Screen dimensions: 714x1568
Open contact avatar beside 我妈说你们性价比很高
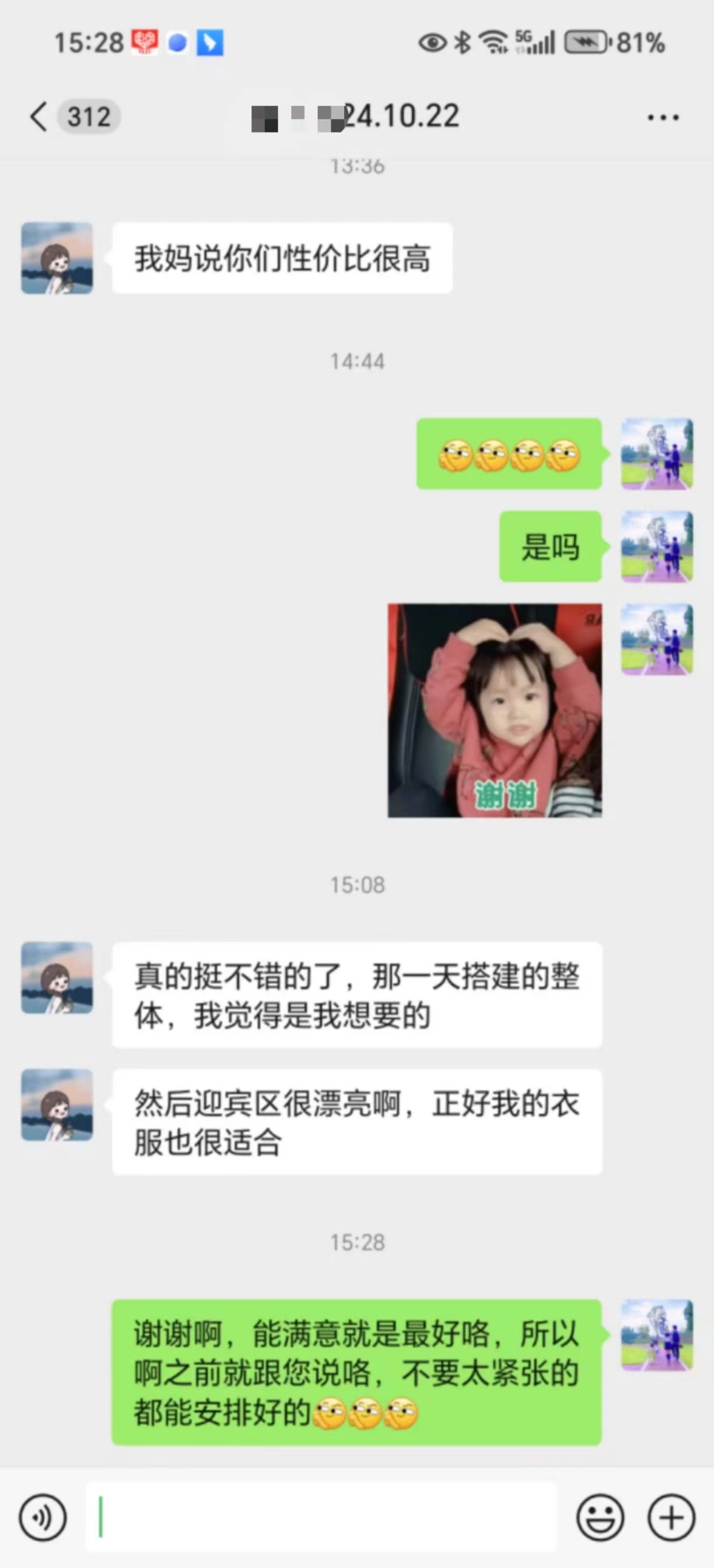point(57,258)
